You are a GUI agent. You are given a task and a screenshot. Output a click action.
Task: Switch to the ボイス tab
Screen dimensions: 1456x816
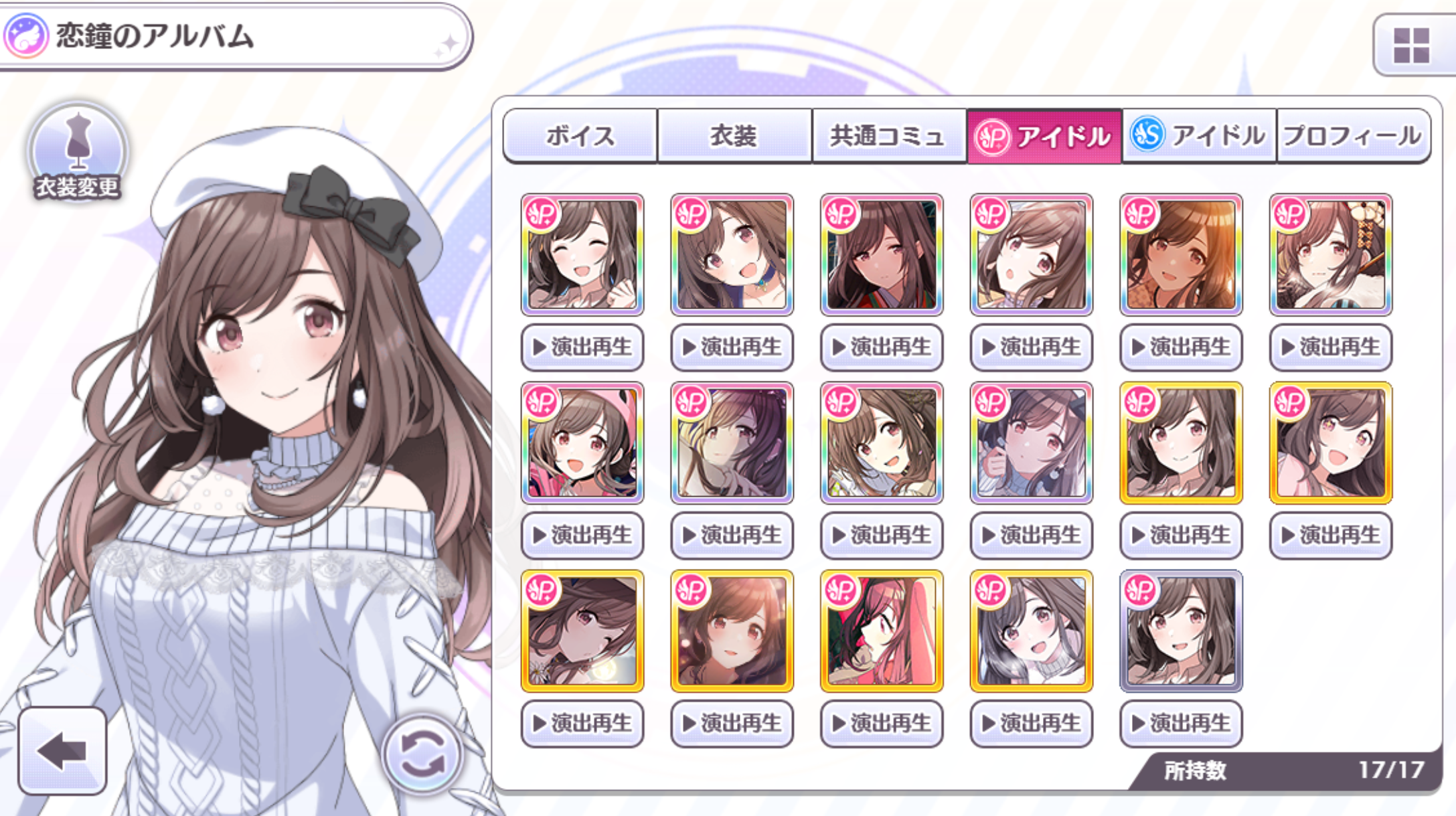(580, 136)
